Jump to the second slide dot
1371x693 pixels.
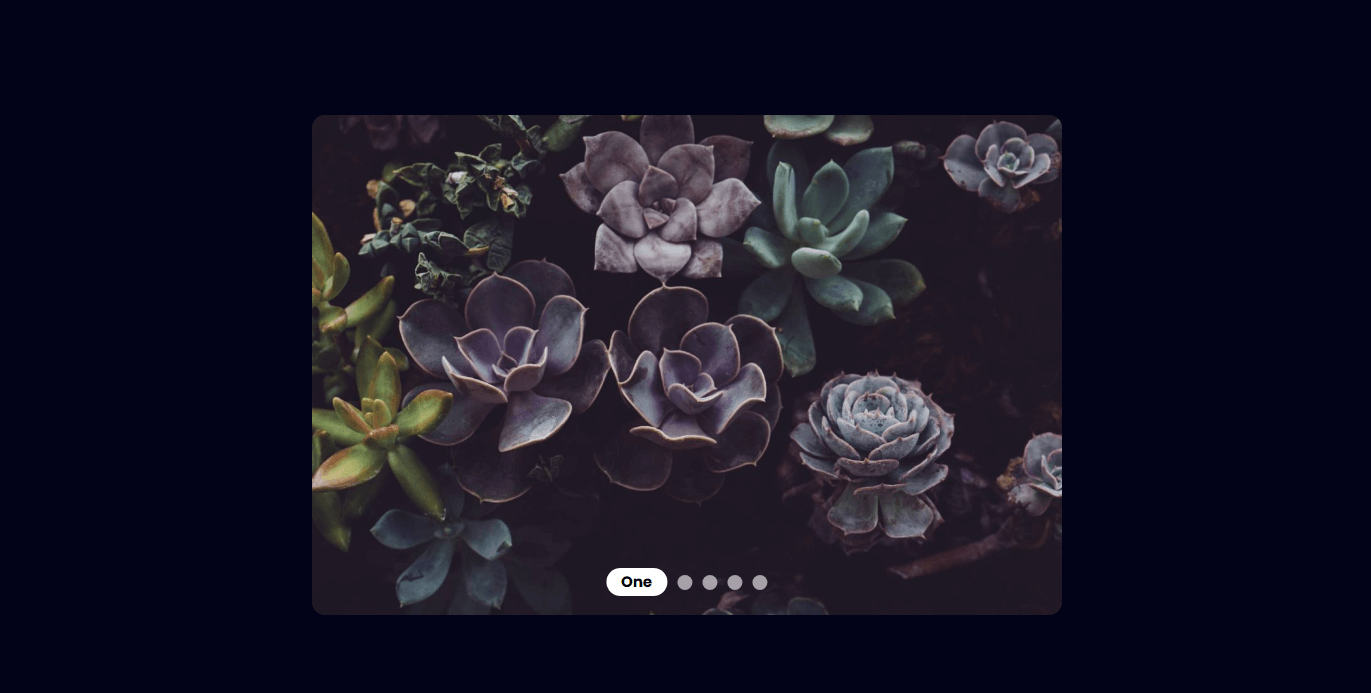pyautogui.click(x=685, y=582)
